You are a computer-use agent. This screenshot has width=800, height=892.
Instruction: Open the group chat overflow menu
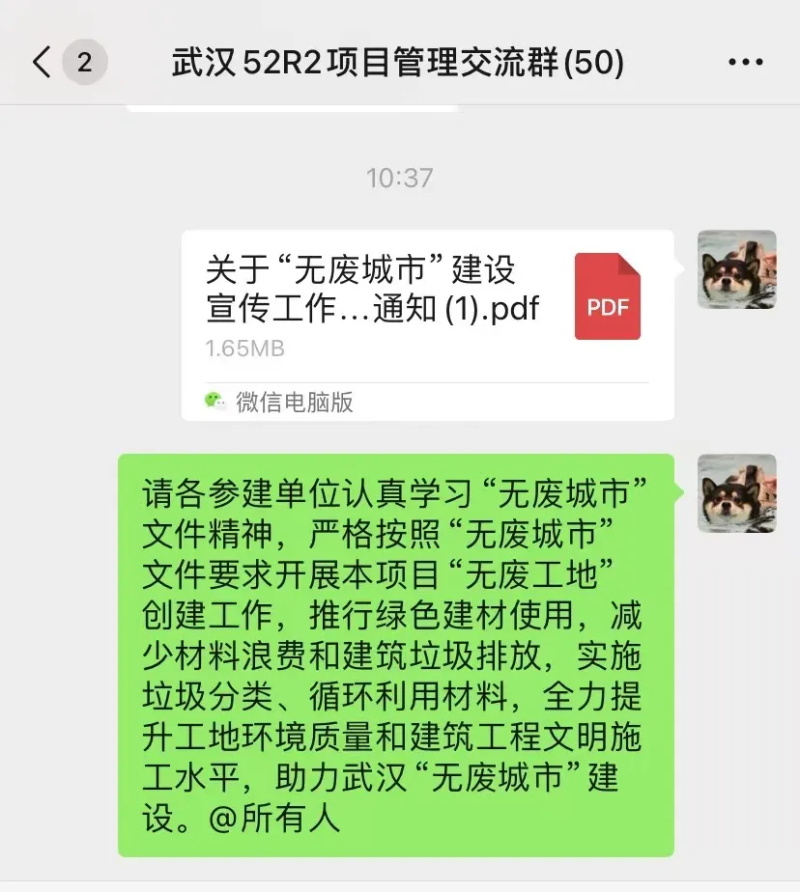(745, 63)
